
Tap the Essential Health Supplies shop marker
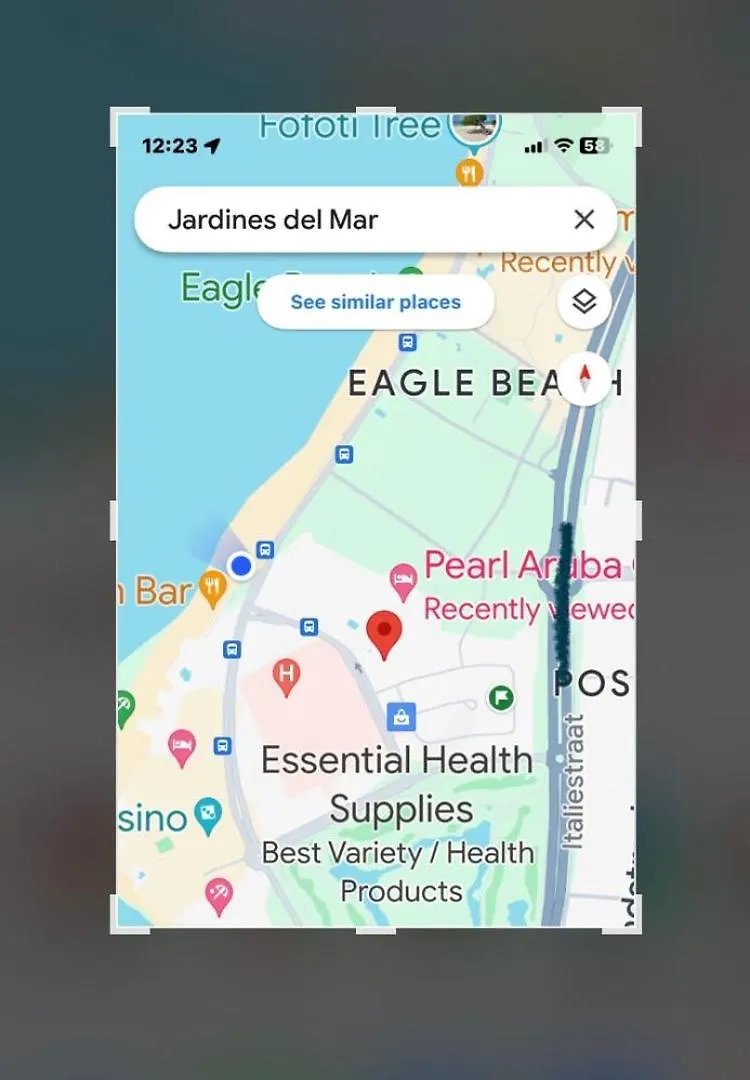(401, 716)
